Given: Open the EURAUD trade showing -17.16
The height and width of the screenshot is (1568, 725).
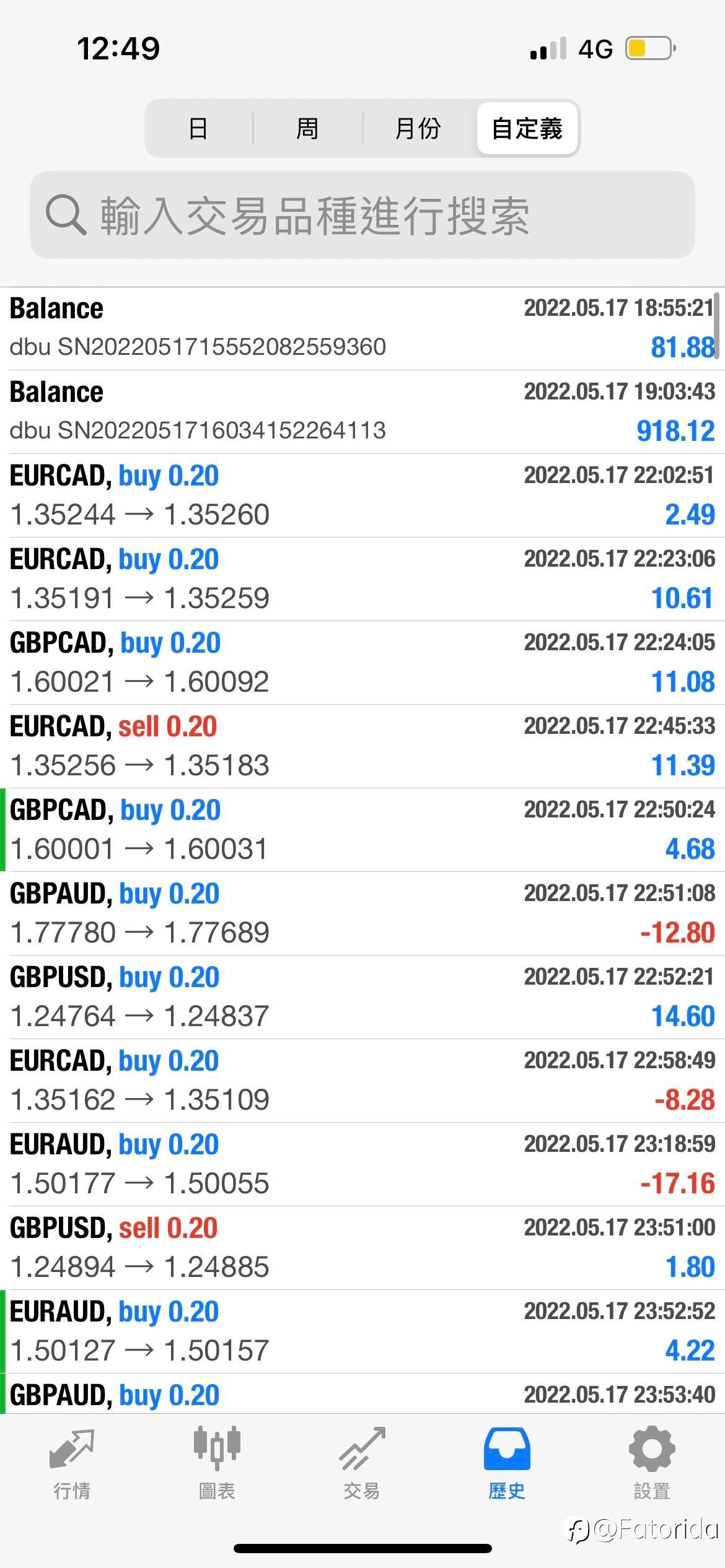Looking at the screenshot, I should (x=362, y=1164).
